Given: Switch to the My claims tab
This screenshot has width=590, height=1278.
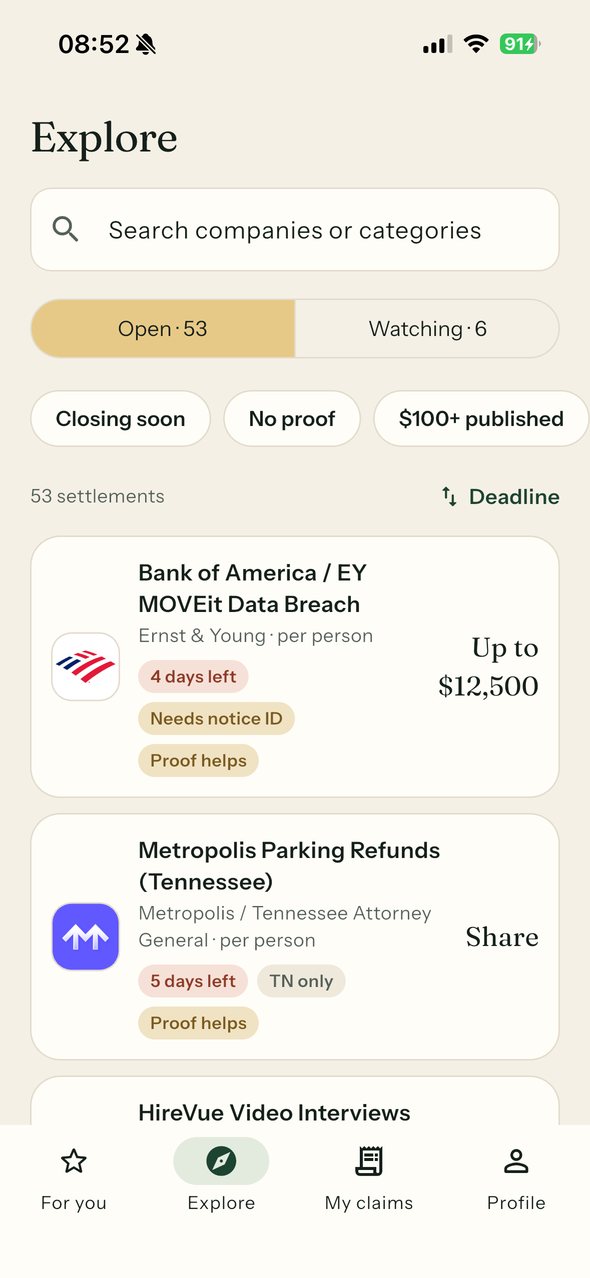Looking at the screenshot, I should click(x=369, y=1178).
